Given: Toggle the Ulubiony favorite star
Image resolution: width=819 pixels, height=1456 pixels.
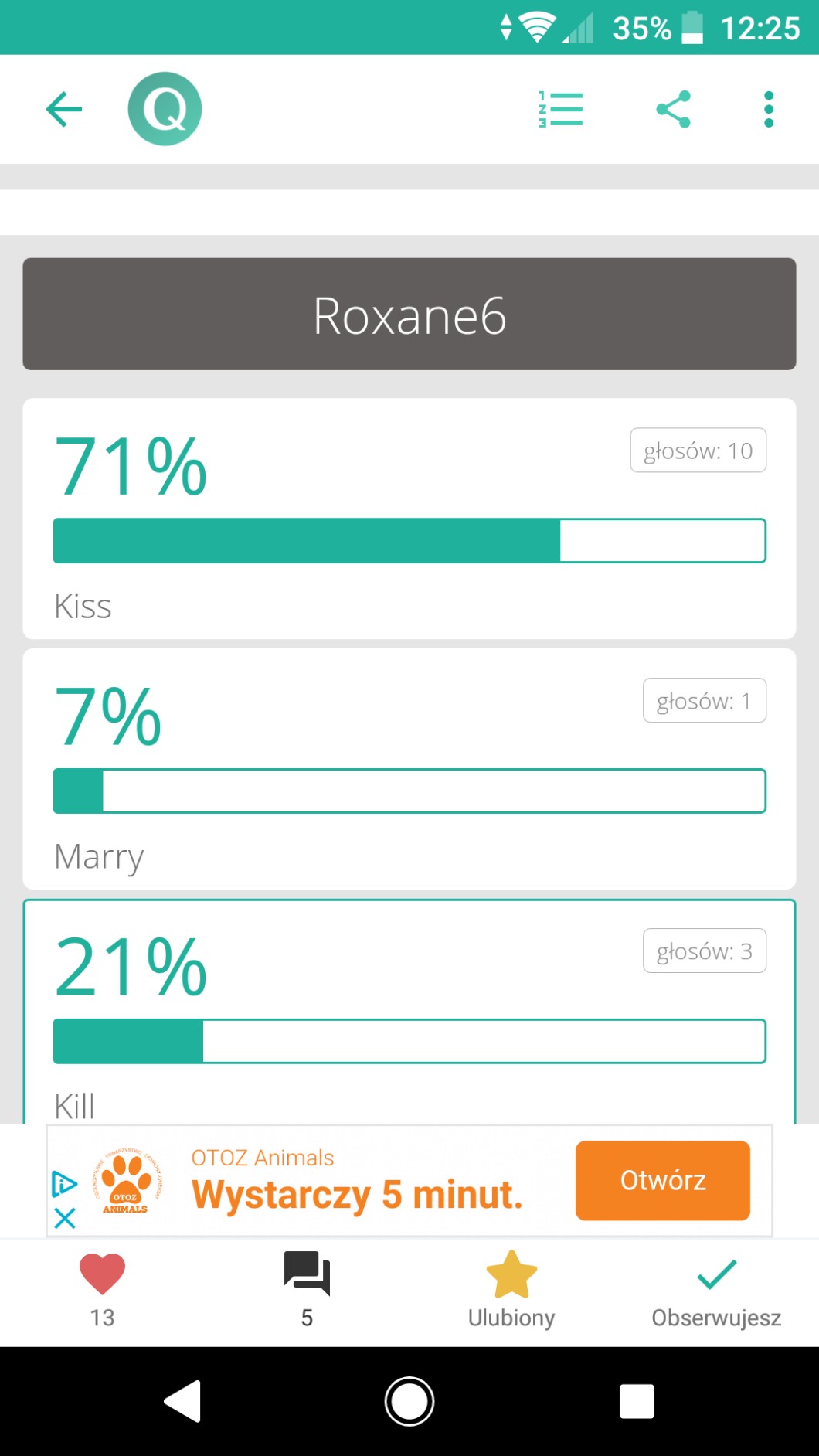Looking at the screenshot, I should [x=511, y=1288].
